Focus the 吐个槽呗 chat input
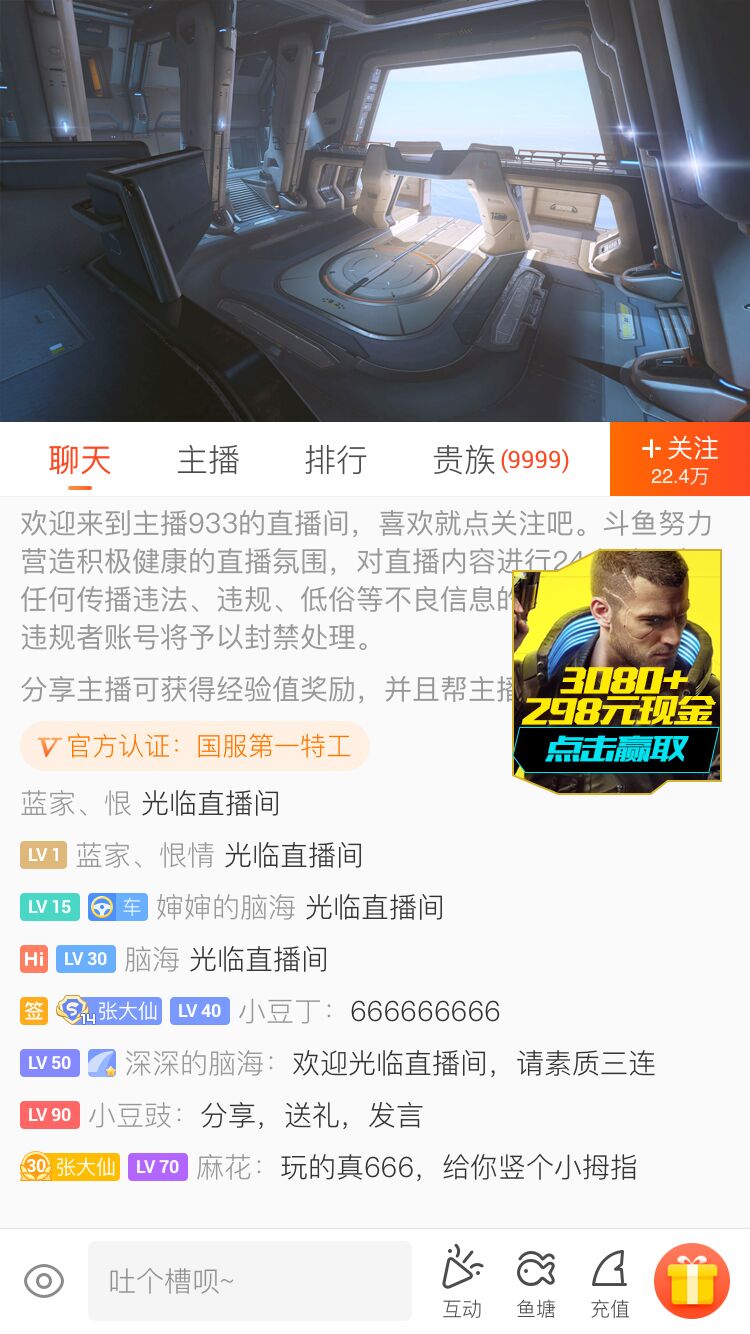 pos(250,1281)
